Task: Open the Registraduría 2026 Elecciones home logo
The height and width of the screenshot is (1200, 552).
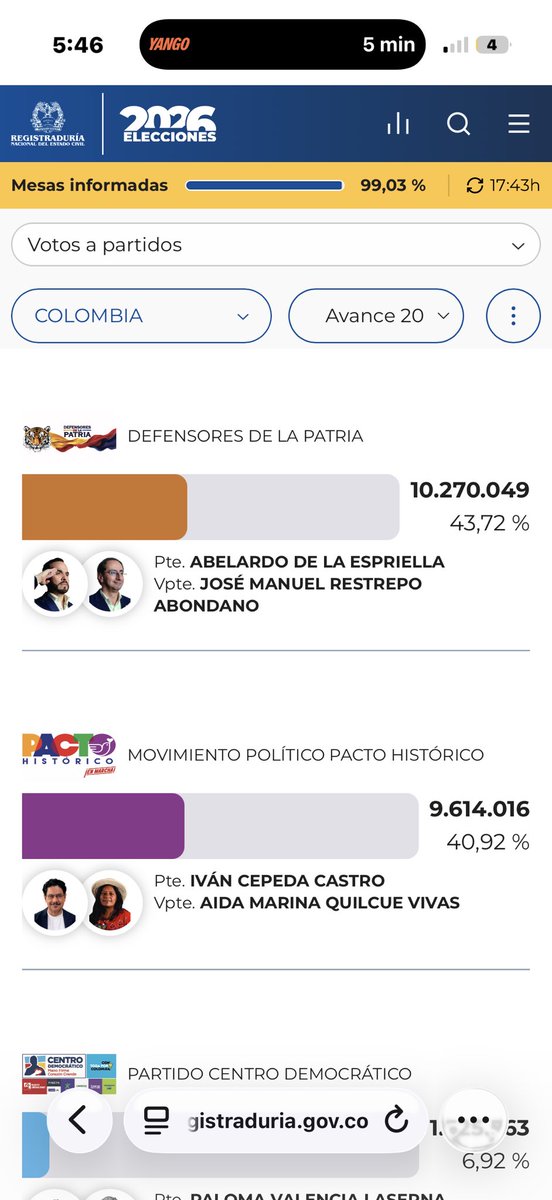Action: tap(114, 125)
